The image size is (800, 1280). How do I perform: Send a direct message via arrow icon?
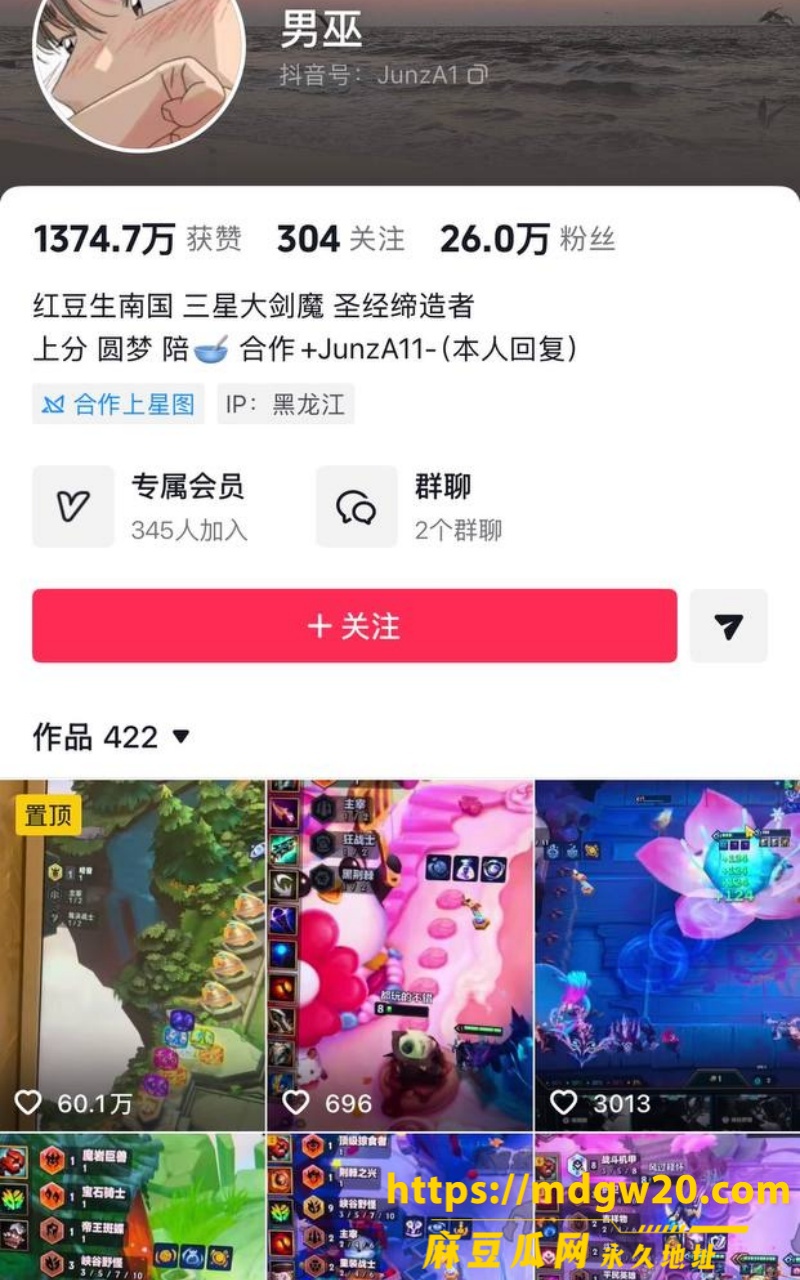click(729, 626)
